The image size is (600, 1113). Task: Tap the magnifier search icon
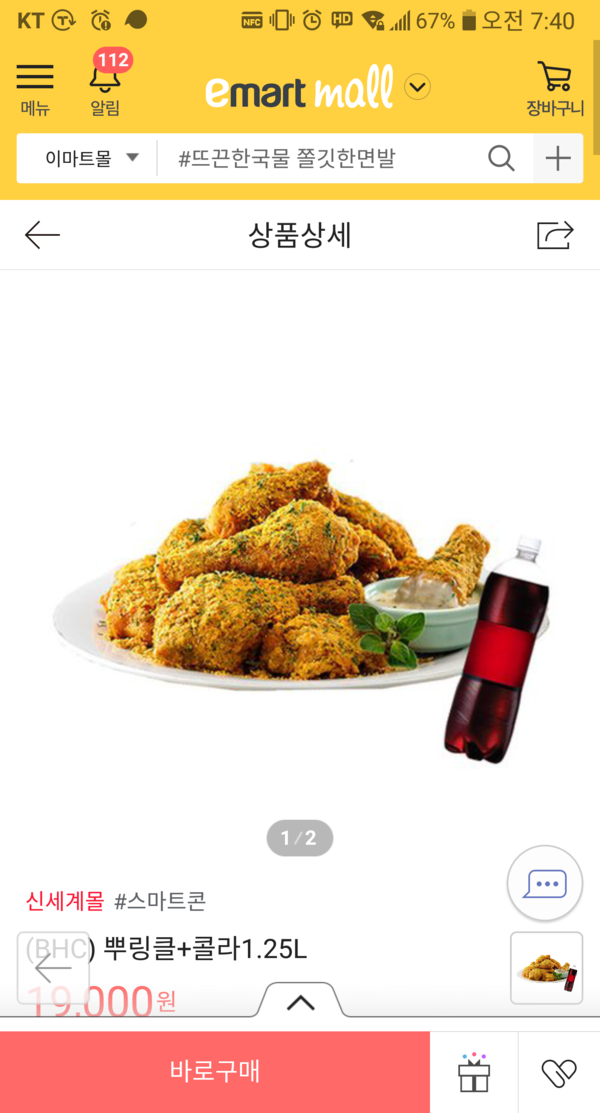501,158
